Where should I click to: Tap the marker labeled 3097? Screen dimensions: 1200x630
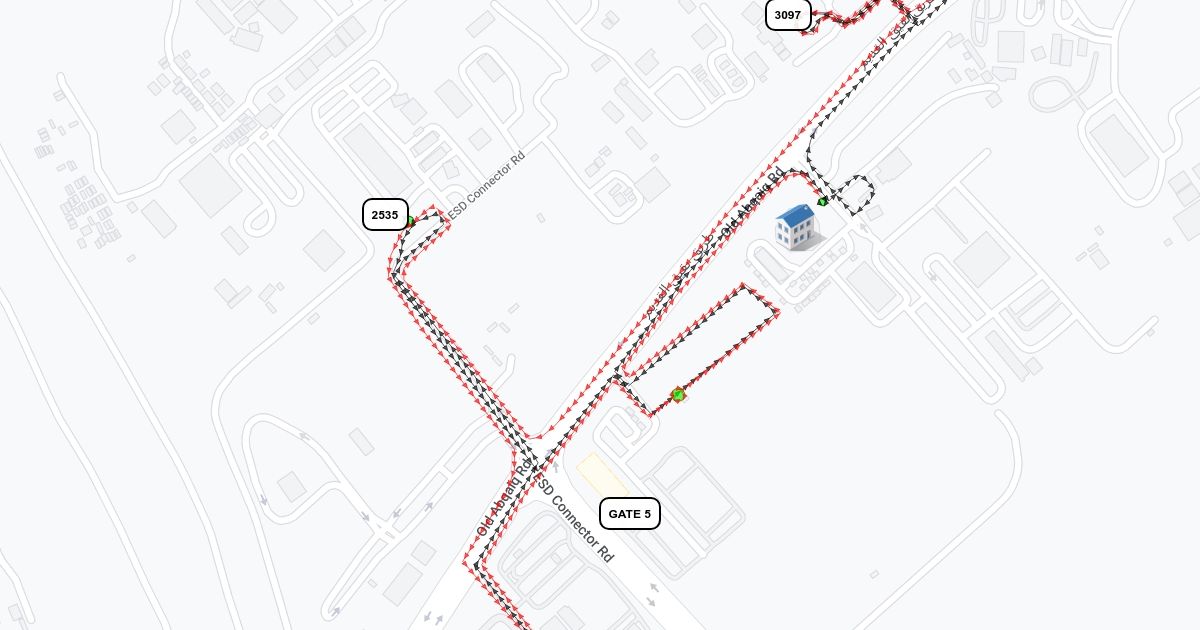(x=788, y=15)
